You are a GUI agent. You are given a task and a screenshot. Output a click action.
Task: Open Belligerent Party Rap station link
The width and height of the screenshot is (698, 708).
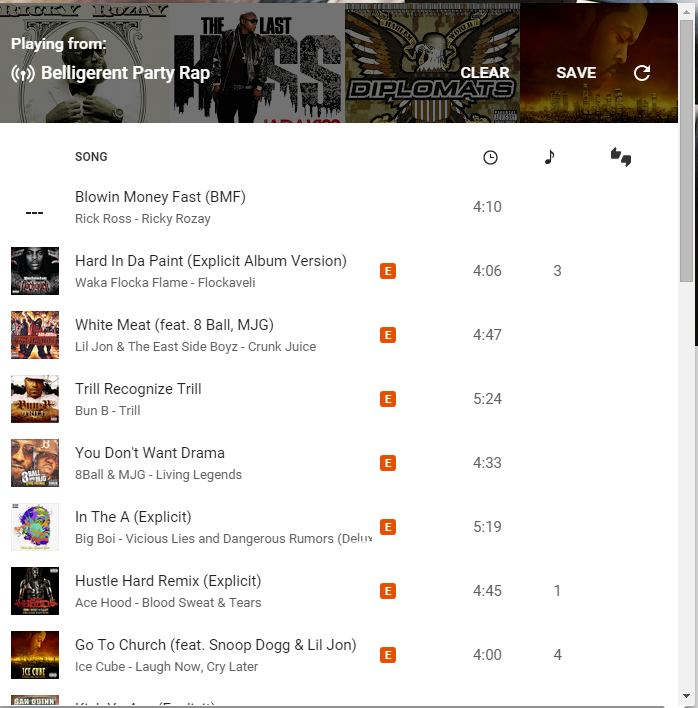125,73
